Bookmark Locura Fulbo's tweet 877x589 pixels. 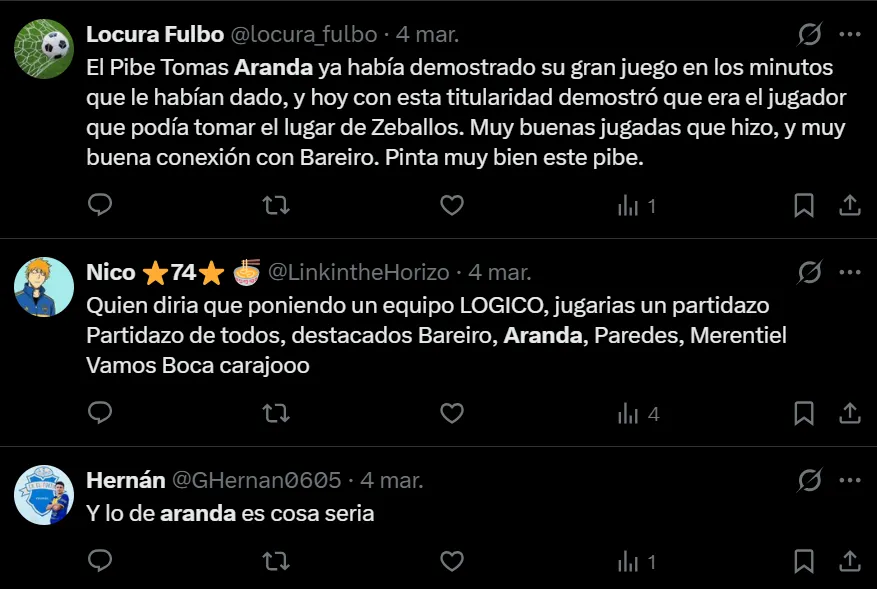[803, 206]
